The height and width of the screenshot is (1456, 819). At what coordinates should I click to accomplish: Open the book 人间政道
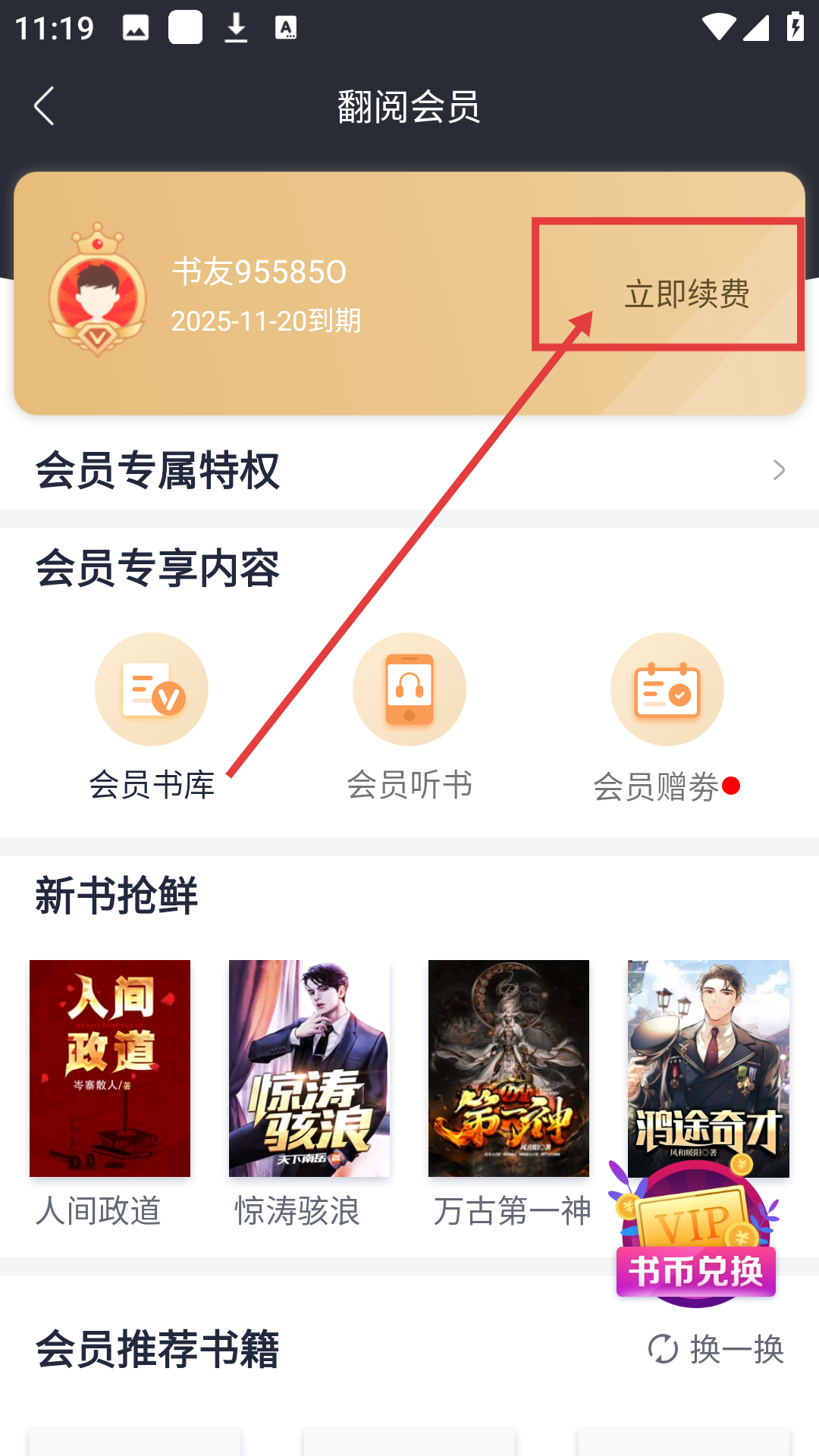(x=110, y=1069)
